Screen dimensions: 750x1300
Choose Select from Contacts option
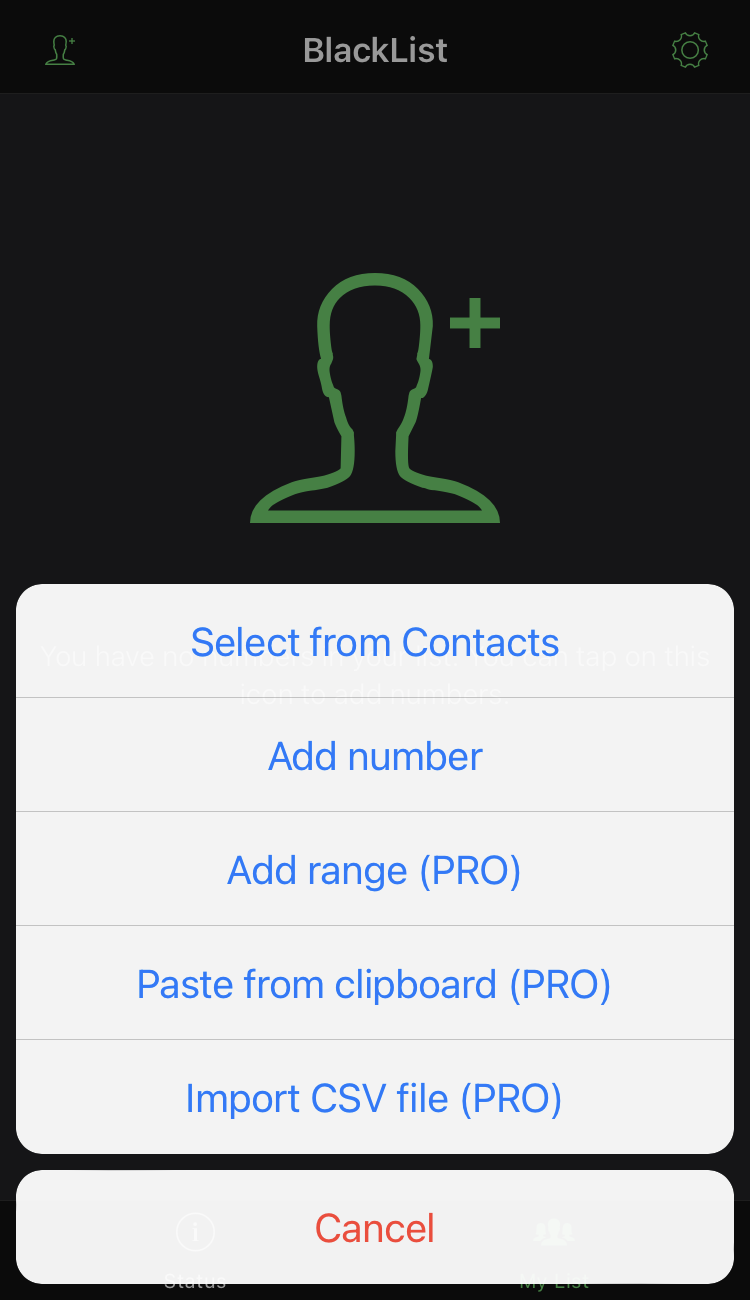click(375, 641)
